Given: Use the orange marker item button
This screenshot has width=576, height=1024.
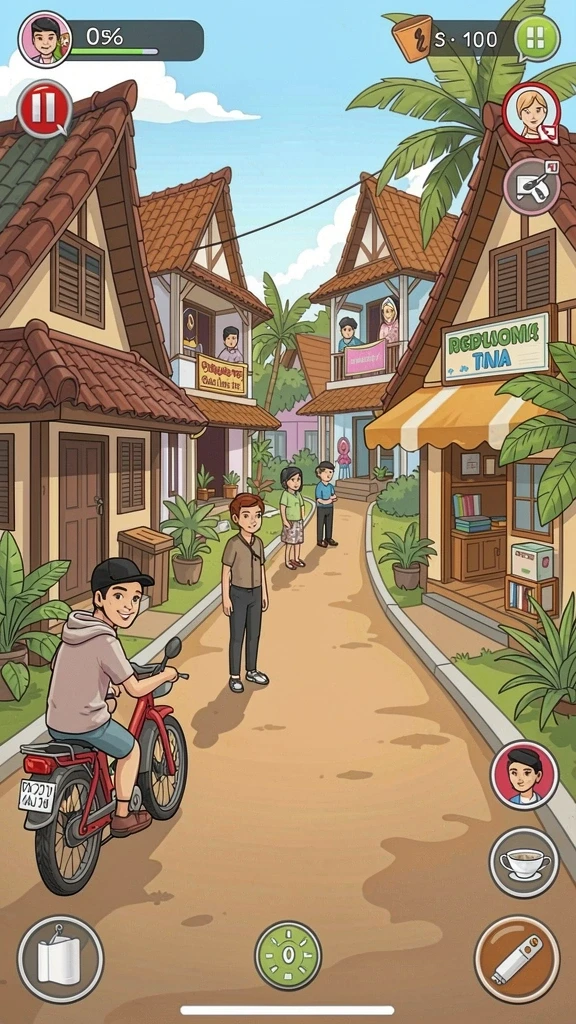Looking at the screenshot, I should [x=517, y=958].
